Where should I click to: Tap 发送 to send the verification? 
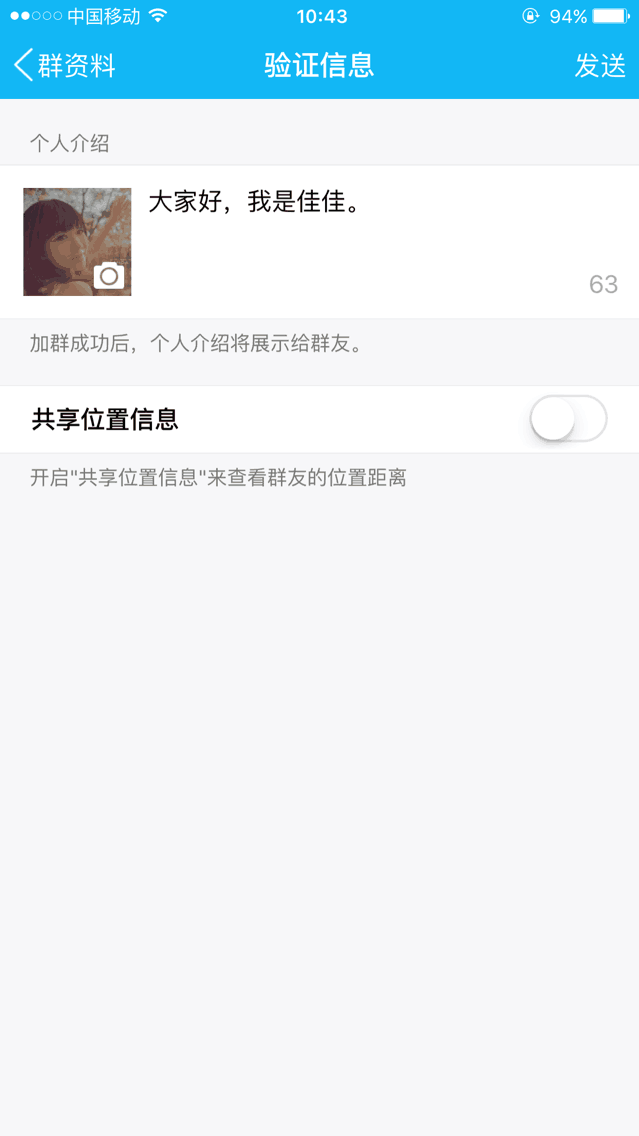[600, 66]
